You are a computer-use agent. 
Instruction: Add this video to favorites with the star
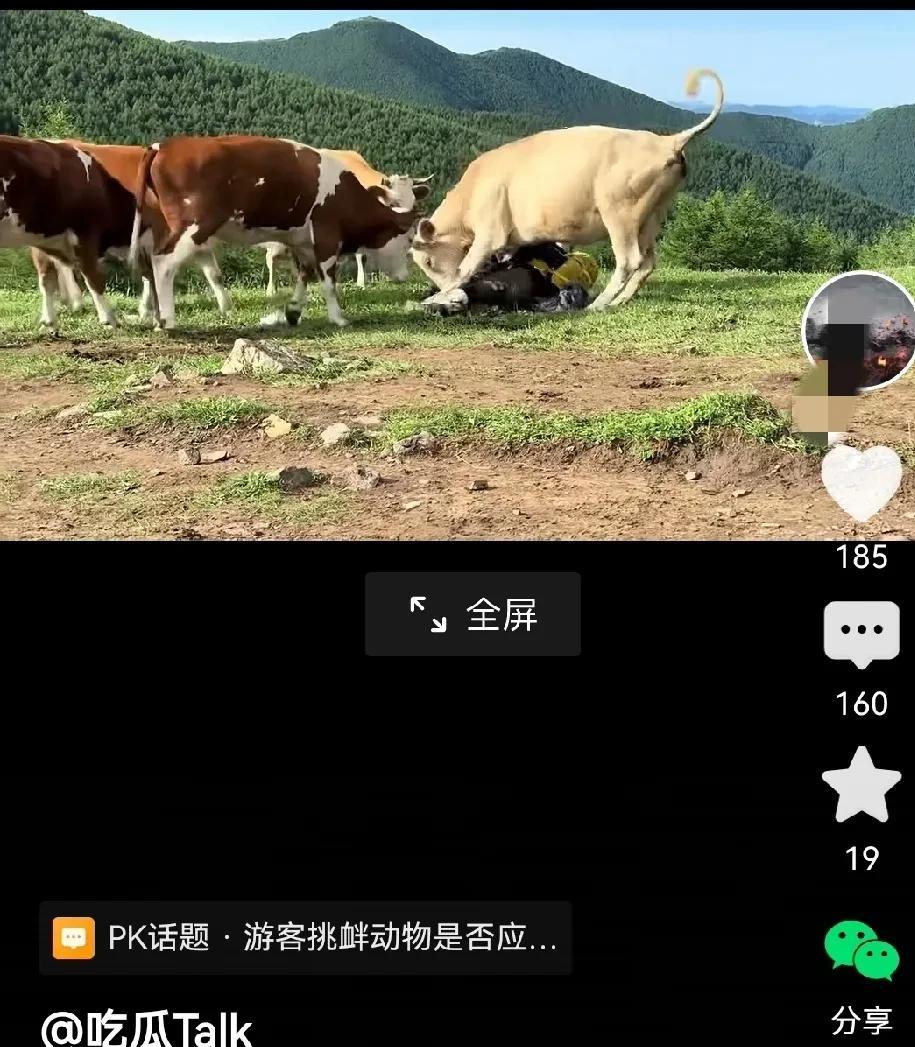click(862, 785)
